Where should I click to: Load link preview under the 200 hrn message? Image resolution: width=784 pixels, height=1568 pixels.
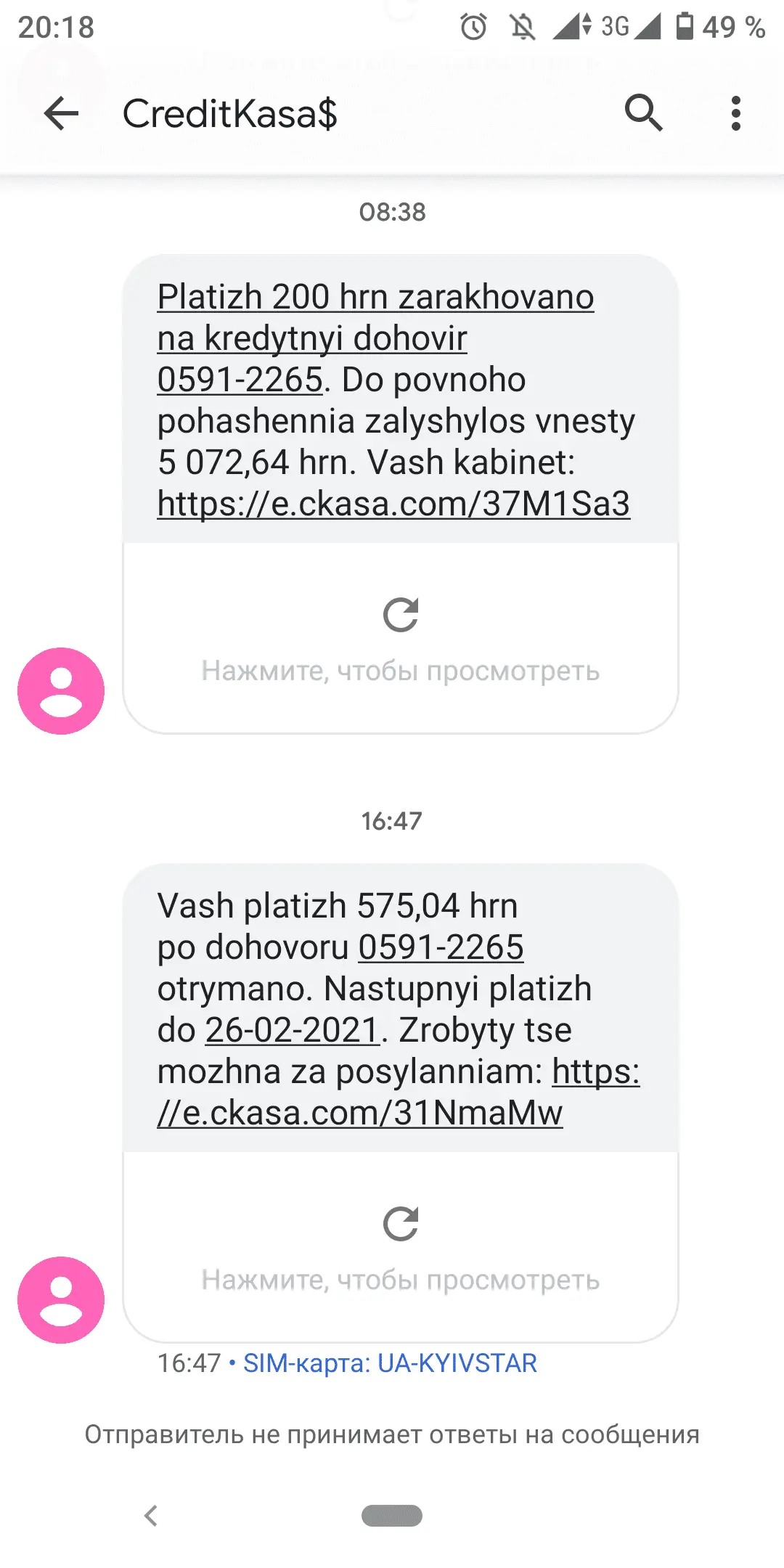pyautogui.click(x=401, y=637)
